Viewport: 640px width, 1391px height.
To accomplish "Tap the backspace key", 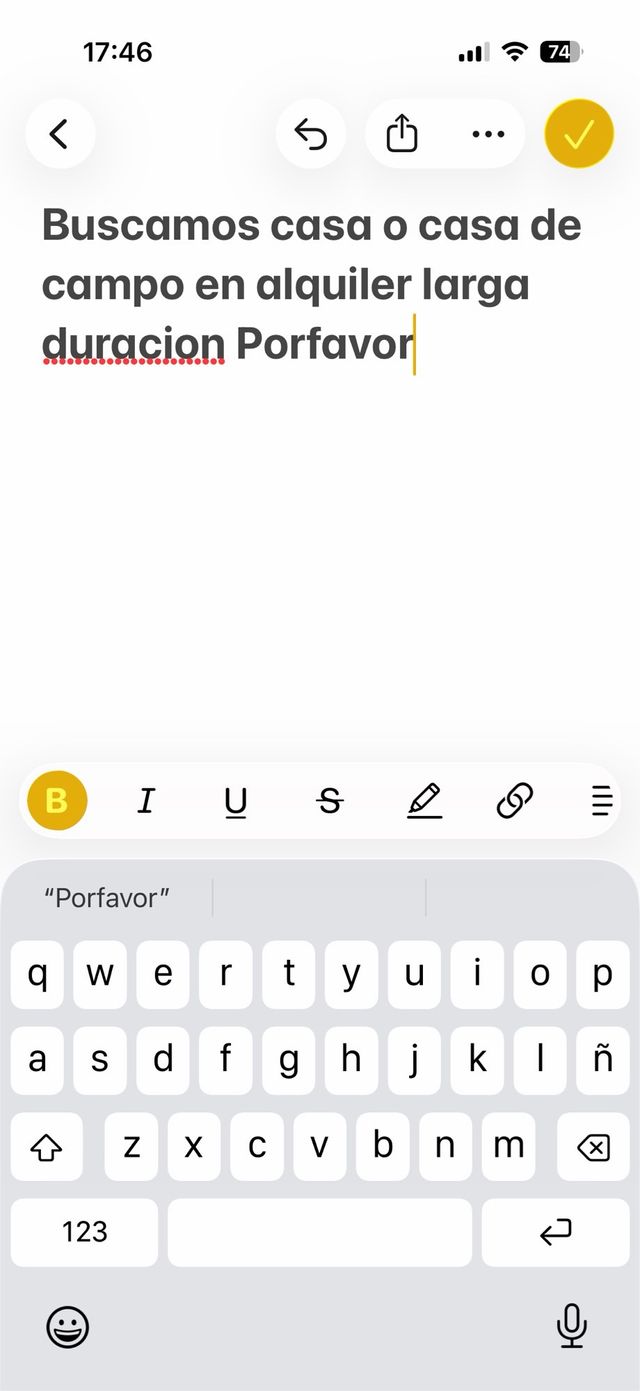I will [593, 1147].
